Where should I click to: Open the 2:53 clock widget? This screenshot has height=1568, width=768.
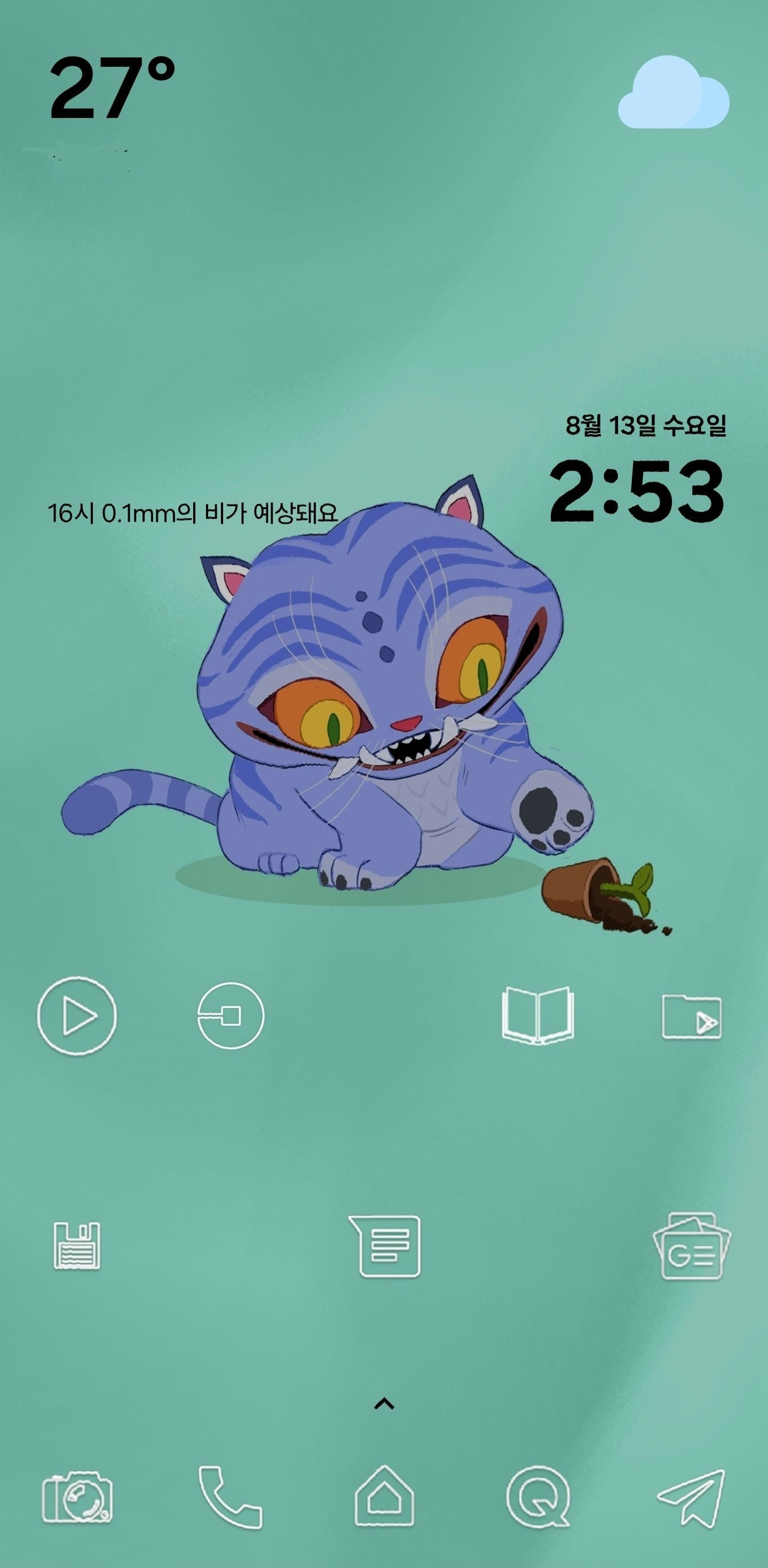click(x=637, y=491)
